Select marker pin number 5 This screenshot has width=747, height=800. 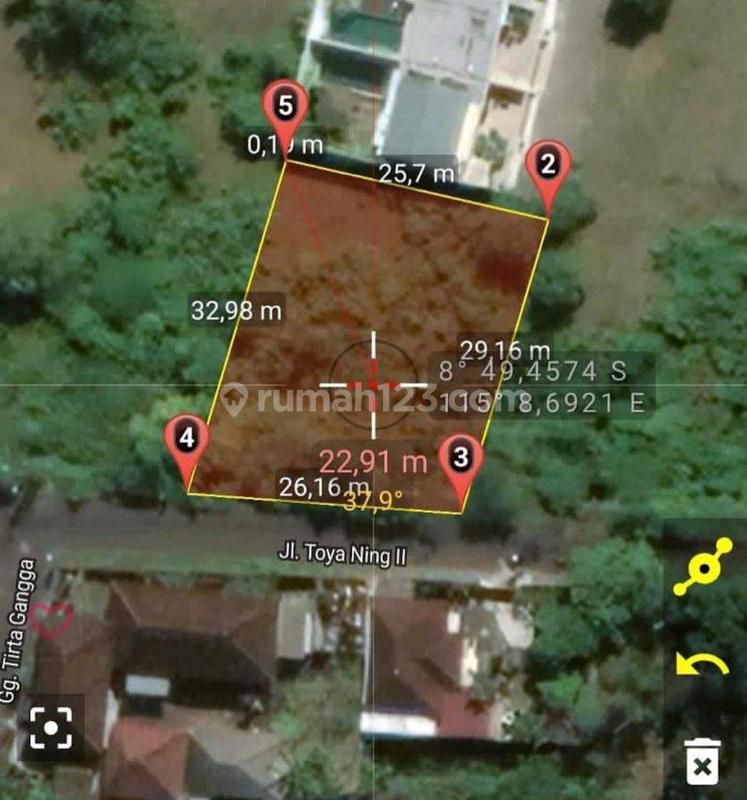[x=286, y=106]
